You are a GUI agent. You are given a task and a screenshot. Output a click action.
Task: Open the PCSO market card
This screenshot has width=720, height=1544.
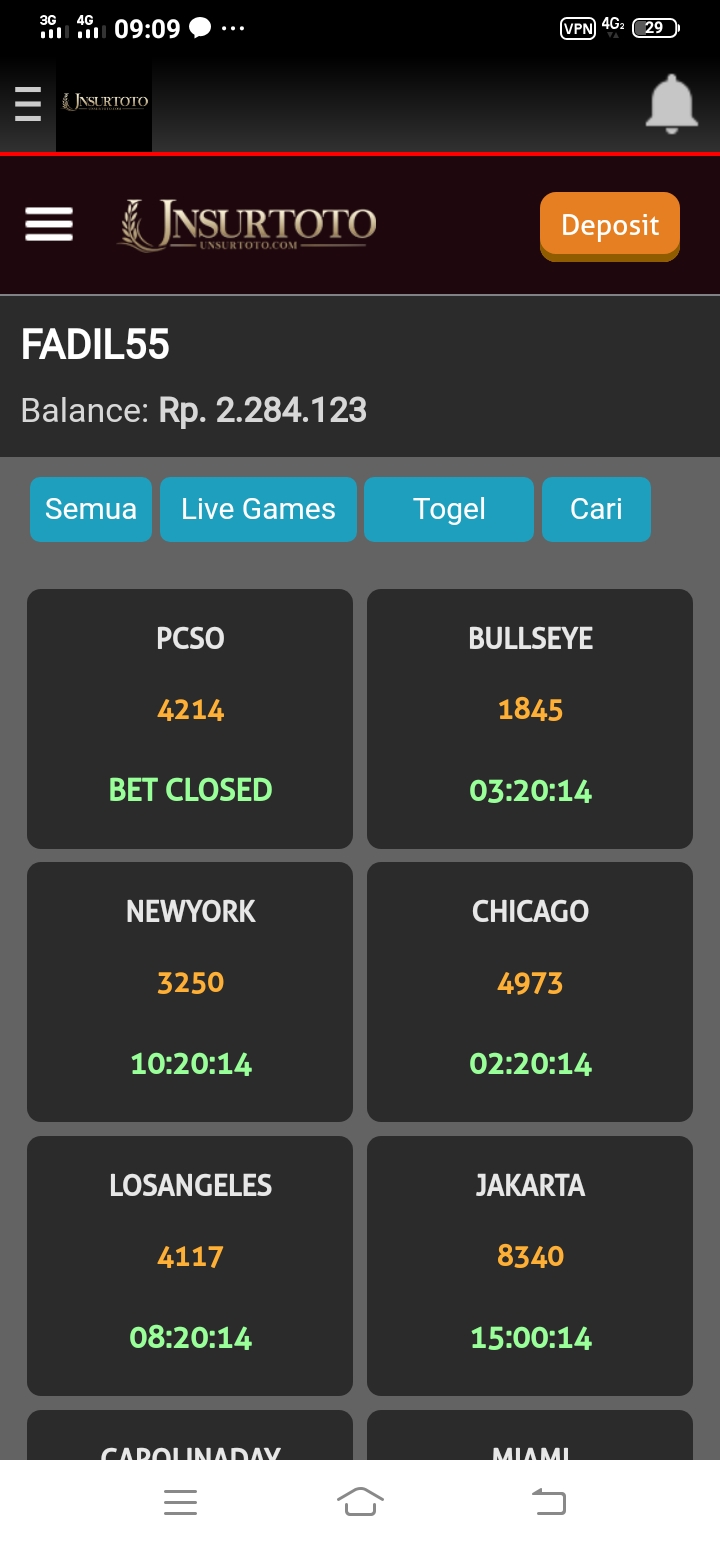[x=190, y=718]
